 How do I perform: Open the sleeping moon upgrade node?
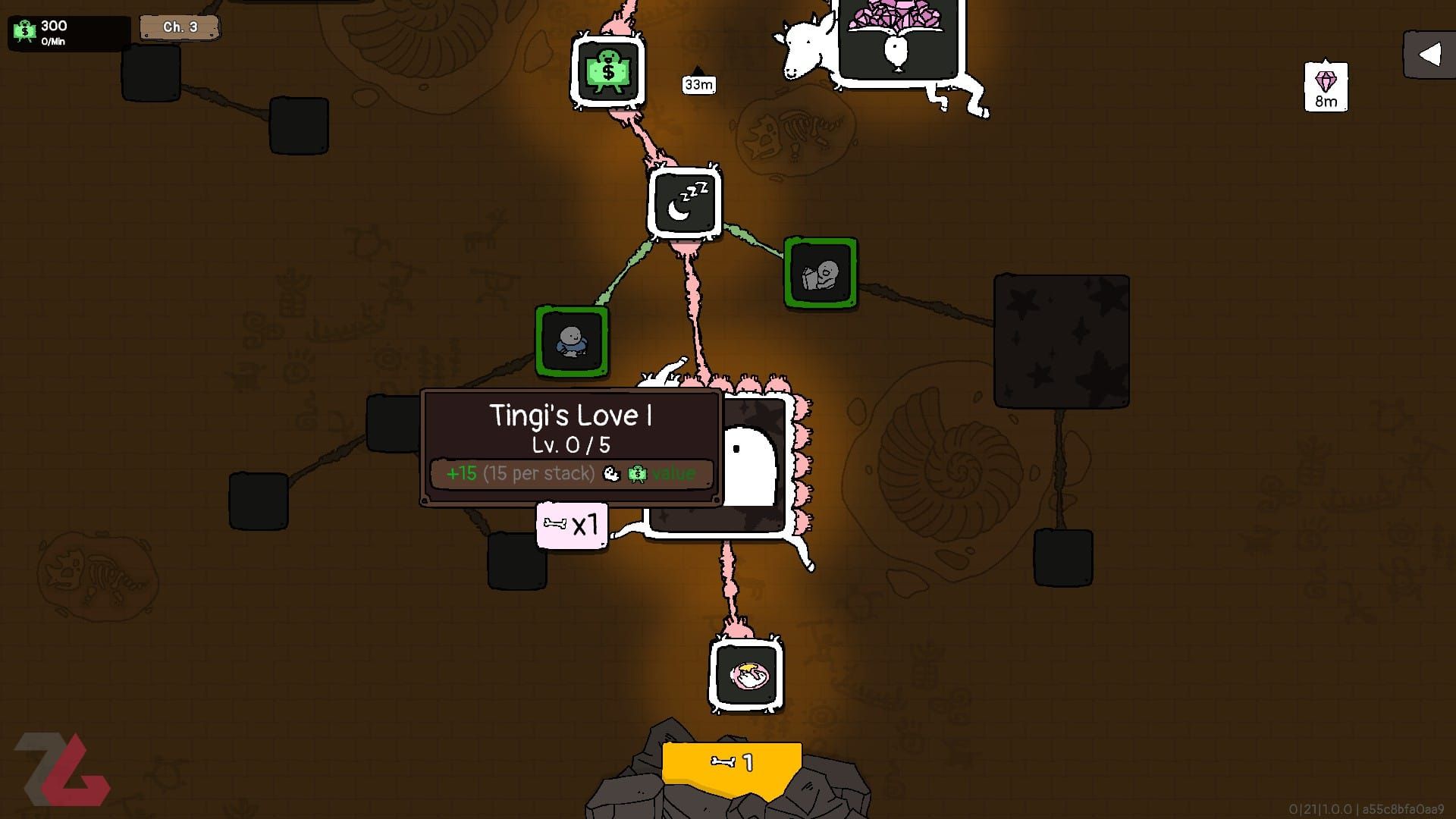(x=684, y=203)
